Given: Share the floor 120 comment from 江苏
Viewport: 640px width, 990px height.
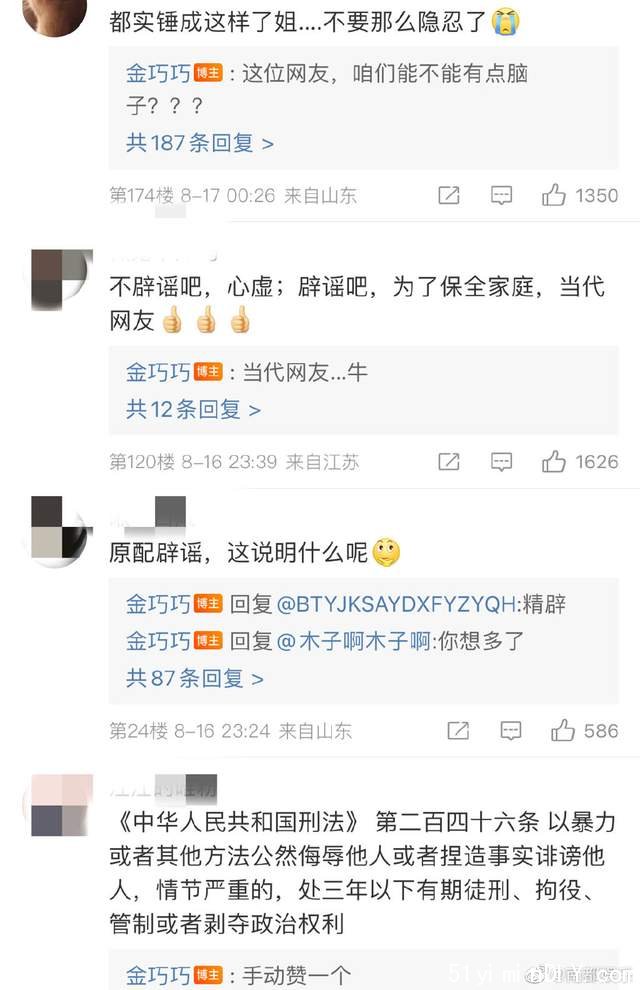Looking at the screenshot, I should [x=449, y=462].
